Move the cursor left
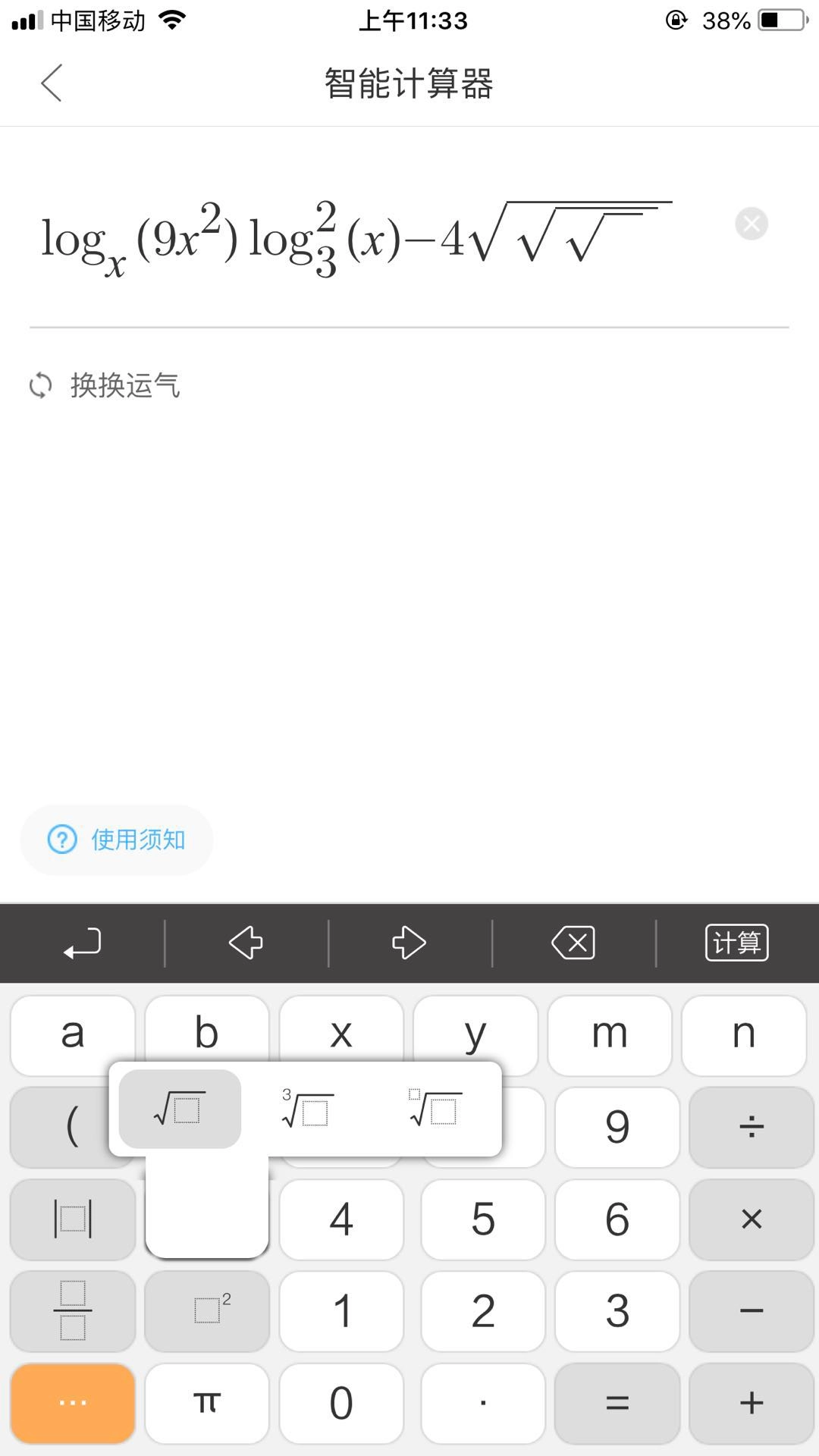This screenshot has width=819, height=1456. tap(246, 943)
